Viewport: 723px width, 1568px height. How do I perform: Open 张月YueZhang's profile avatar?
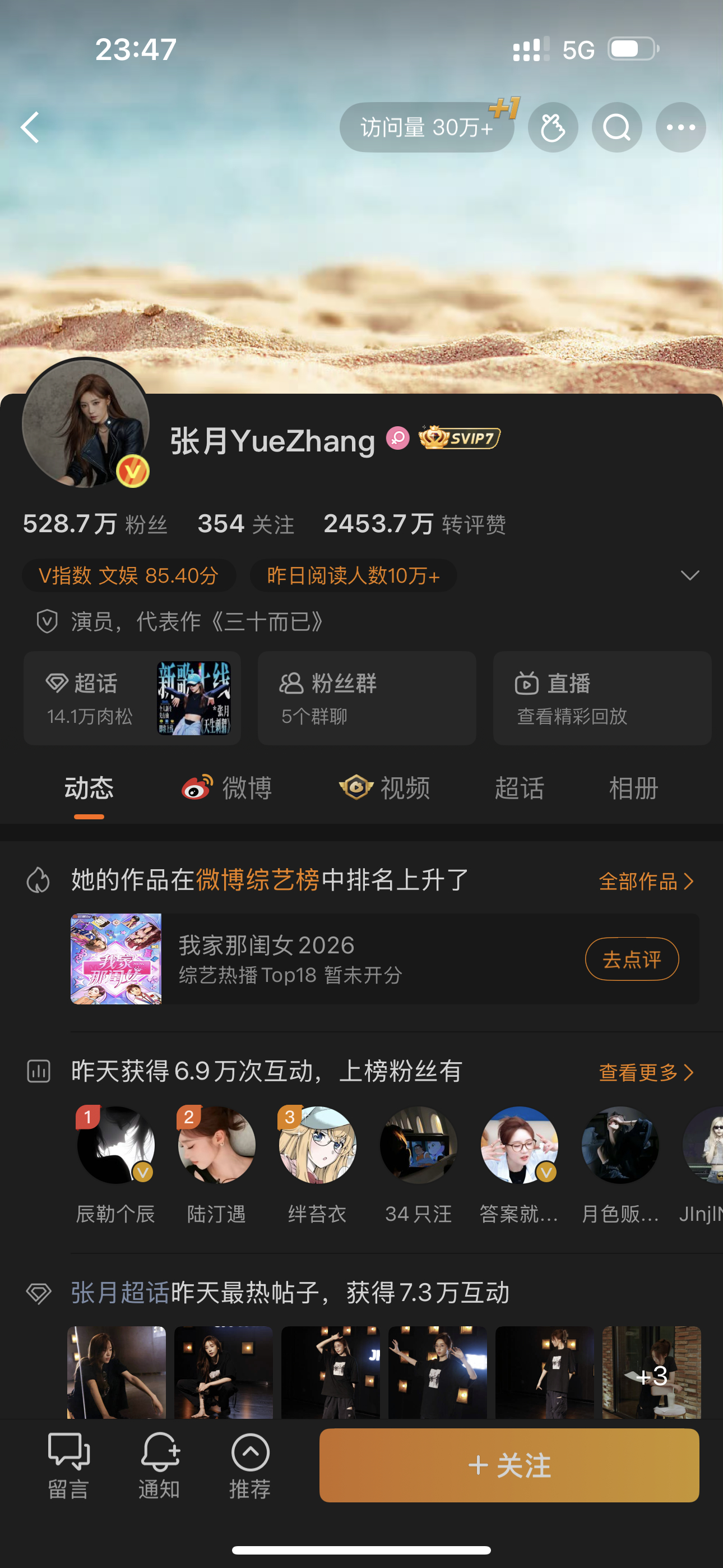(x=86, y=423)
